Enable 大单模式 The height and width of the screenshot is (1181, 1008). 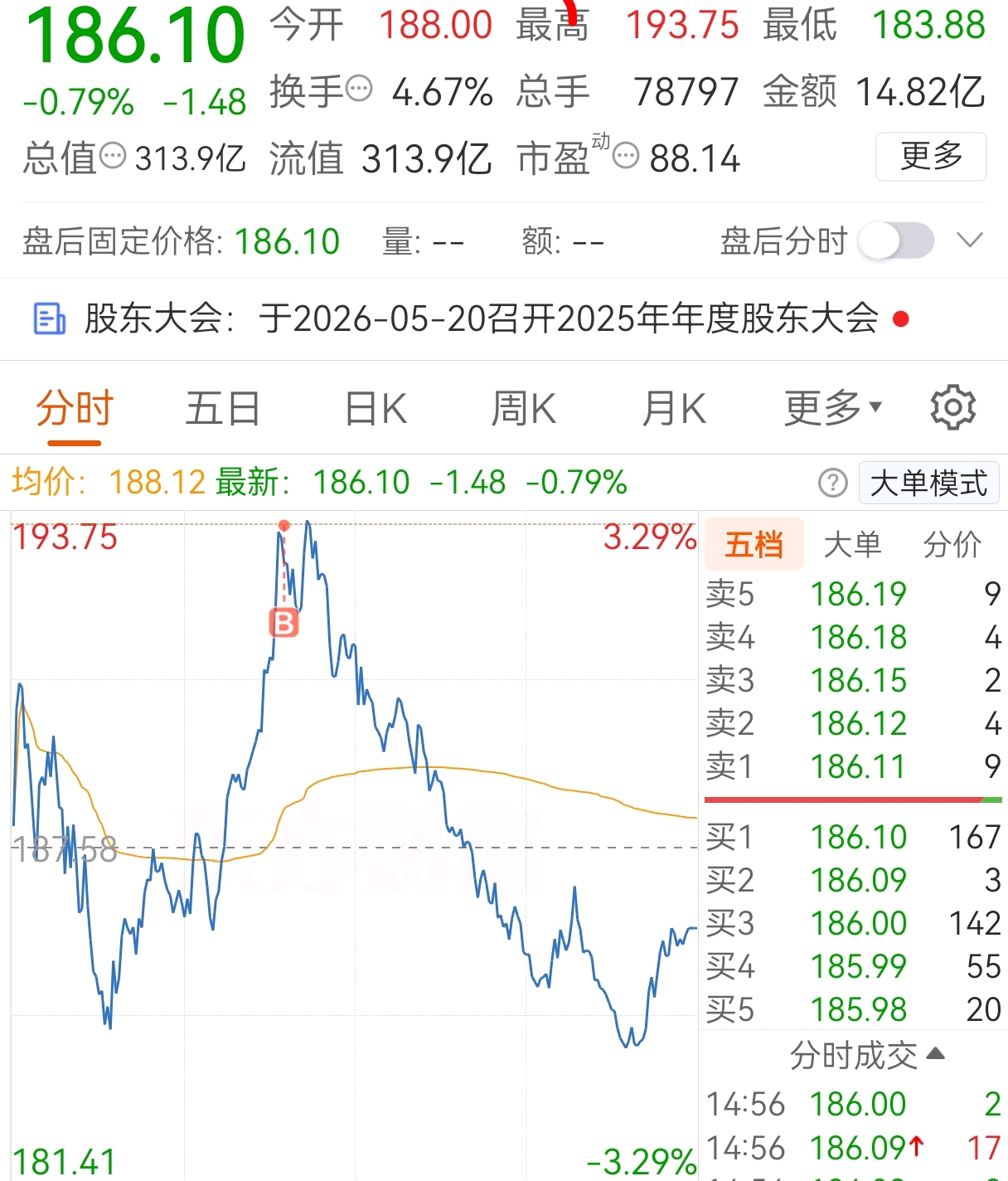pos(929,483)
